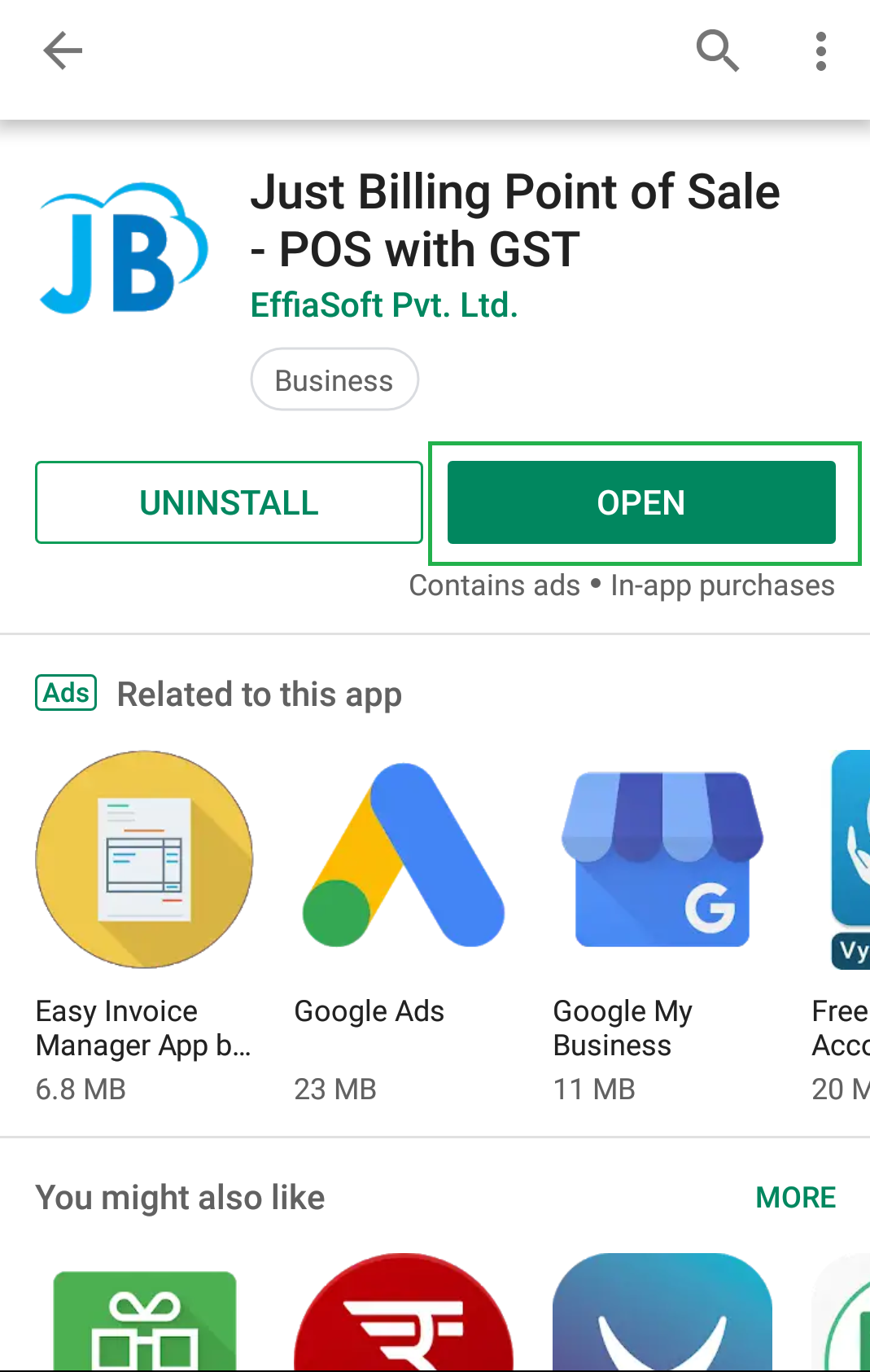Open EffiaSoft Pvt. Ltd. developer page
870x1372 pixels.
(x=384, y=305)
